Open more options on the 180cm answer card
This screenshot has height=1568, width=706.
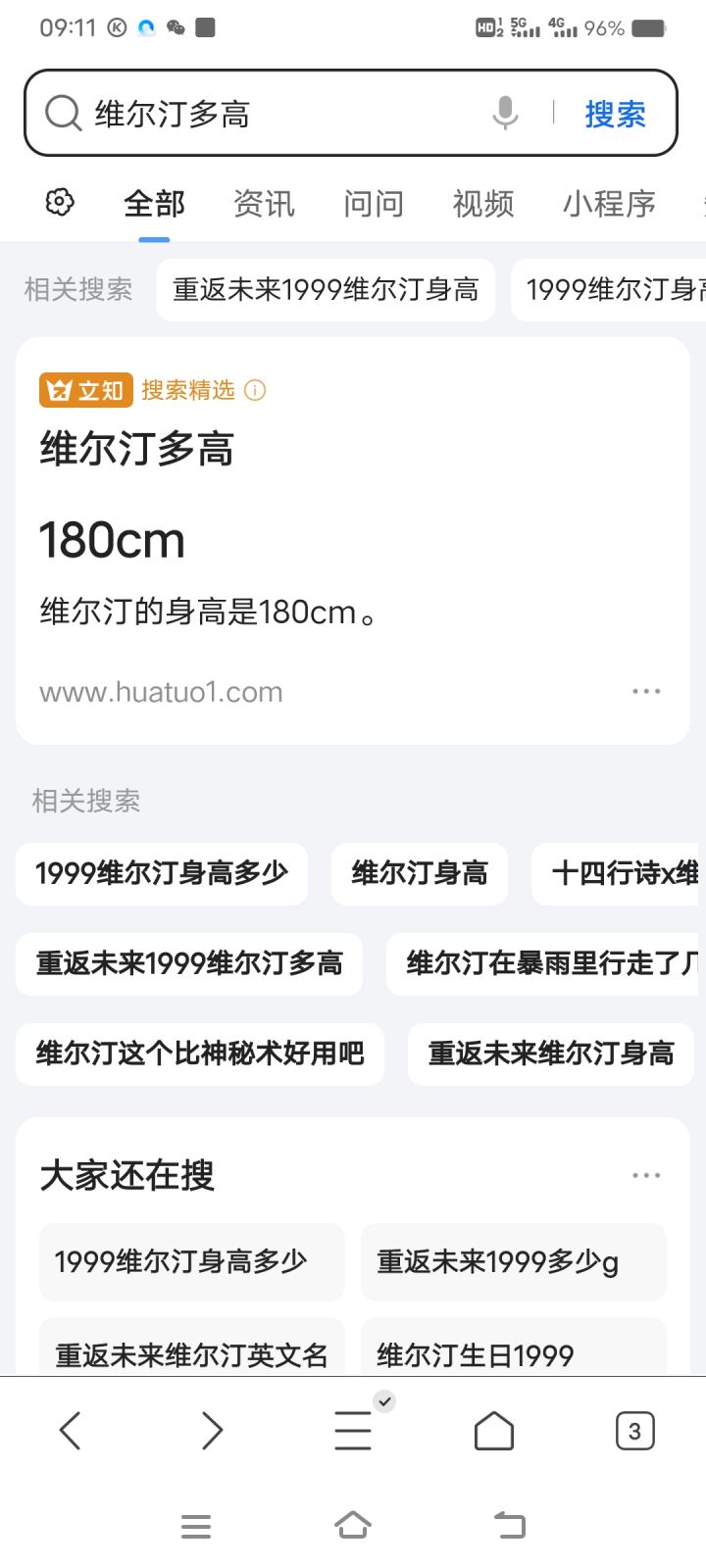coord(646,692)
